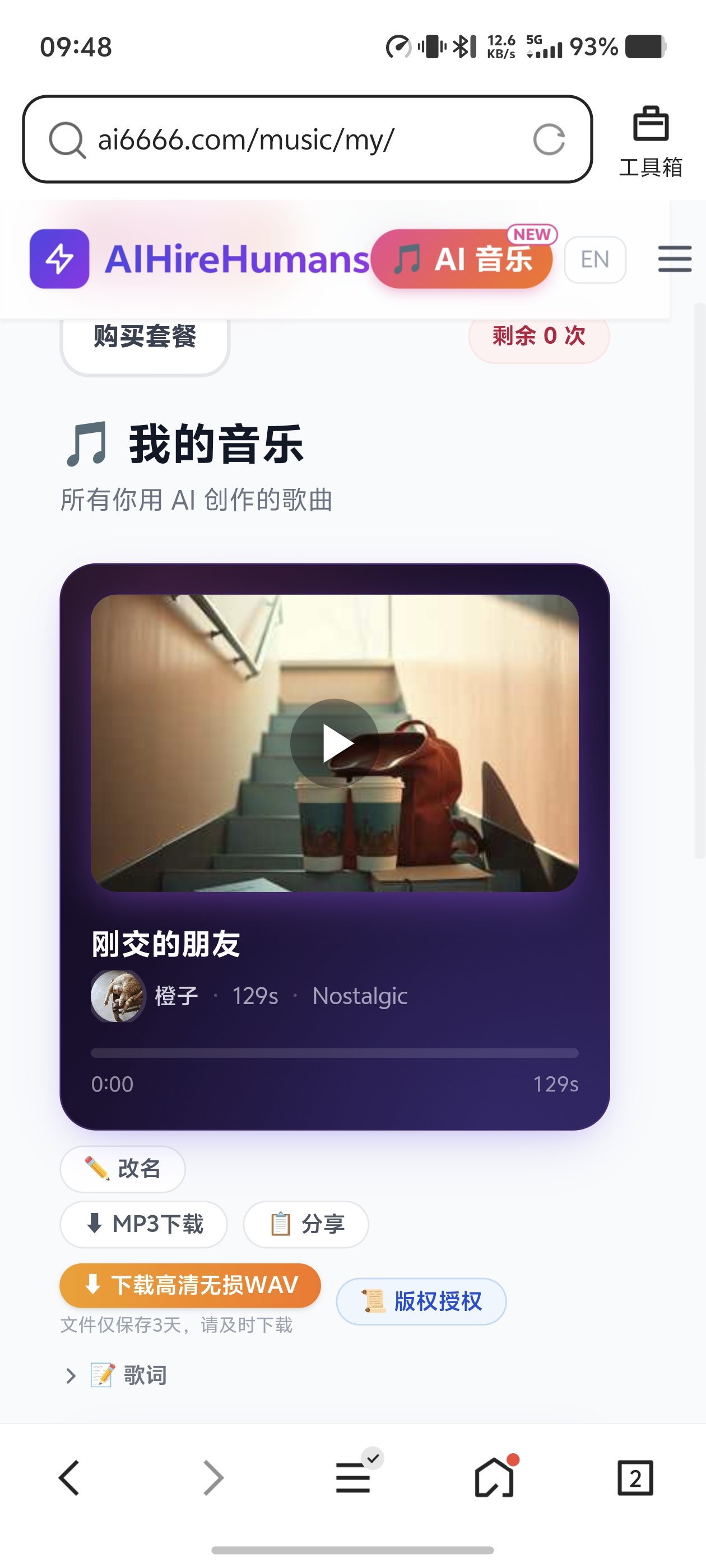Go back with the browser back arrow

69,1478
